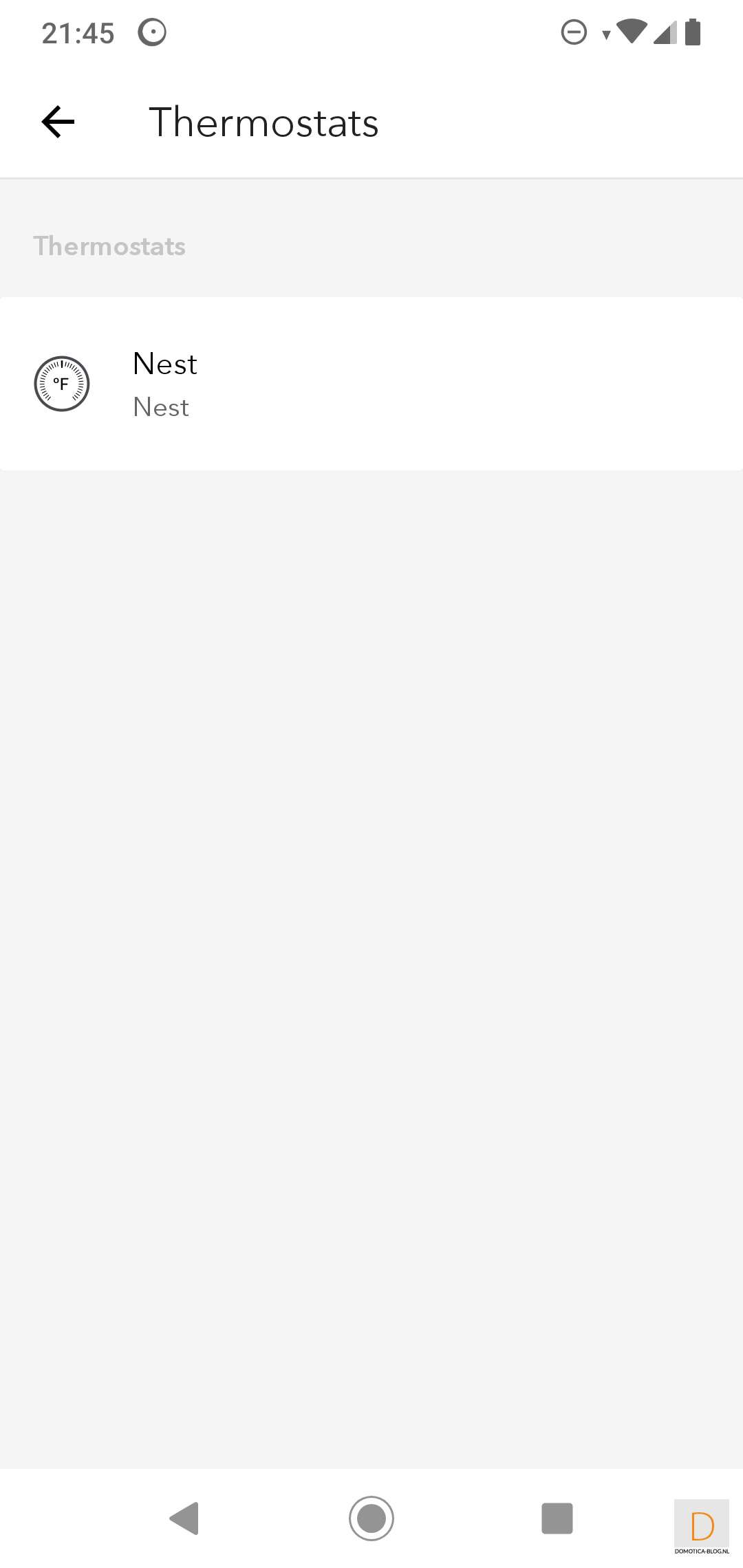
Task: Open the Nest thermostat row
Action: tap(371, 384)
